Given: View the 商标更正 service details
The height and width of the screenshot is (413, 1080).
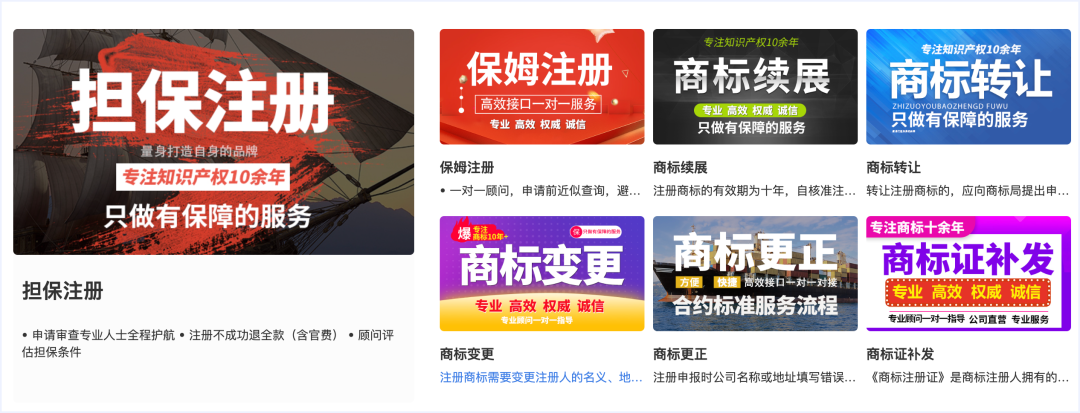Looking at the screenshot, I should coord(755,273).
